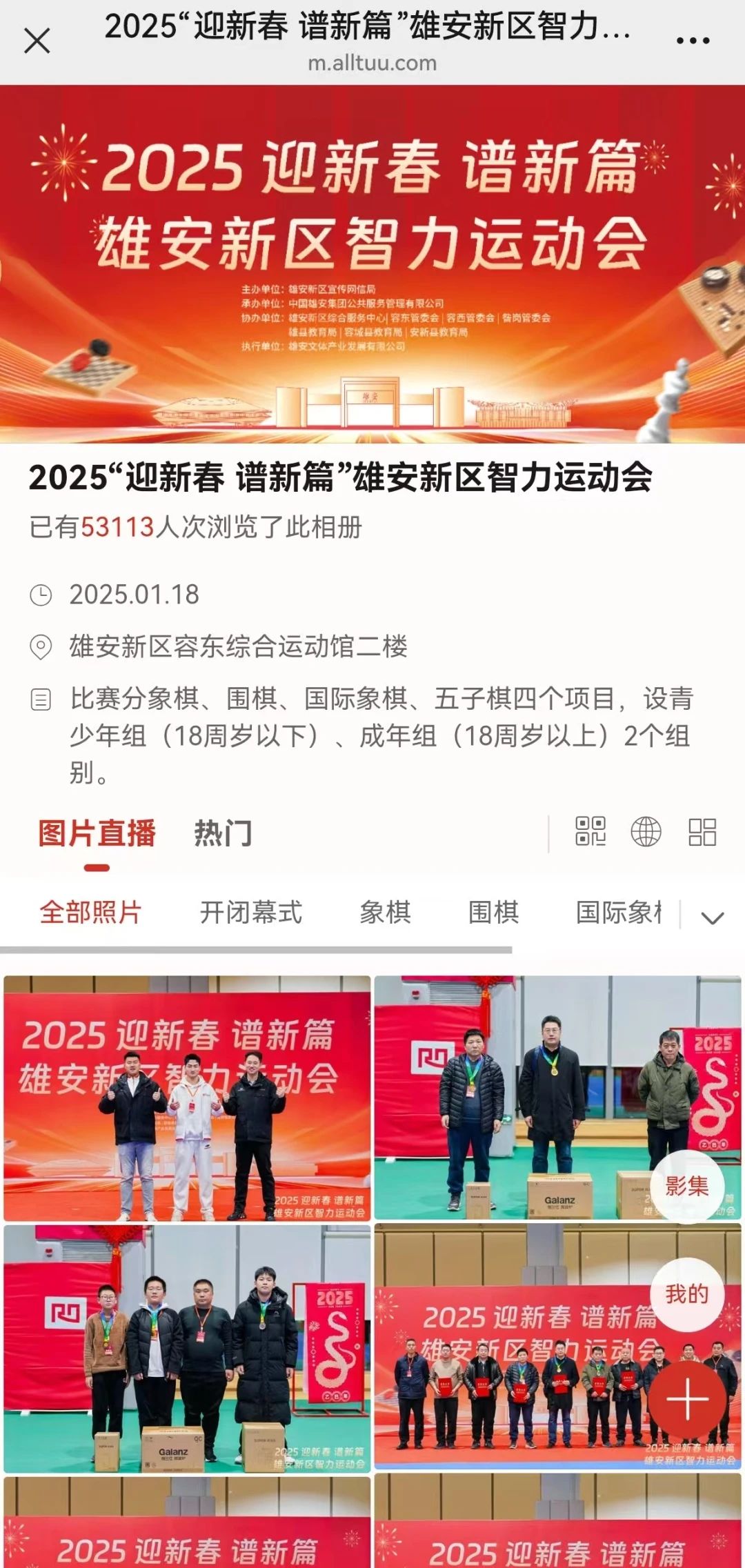Switch to the 图片直播 tab

(x=97, y=833)
